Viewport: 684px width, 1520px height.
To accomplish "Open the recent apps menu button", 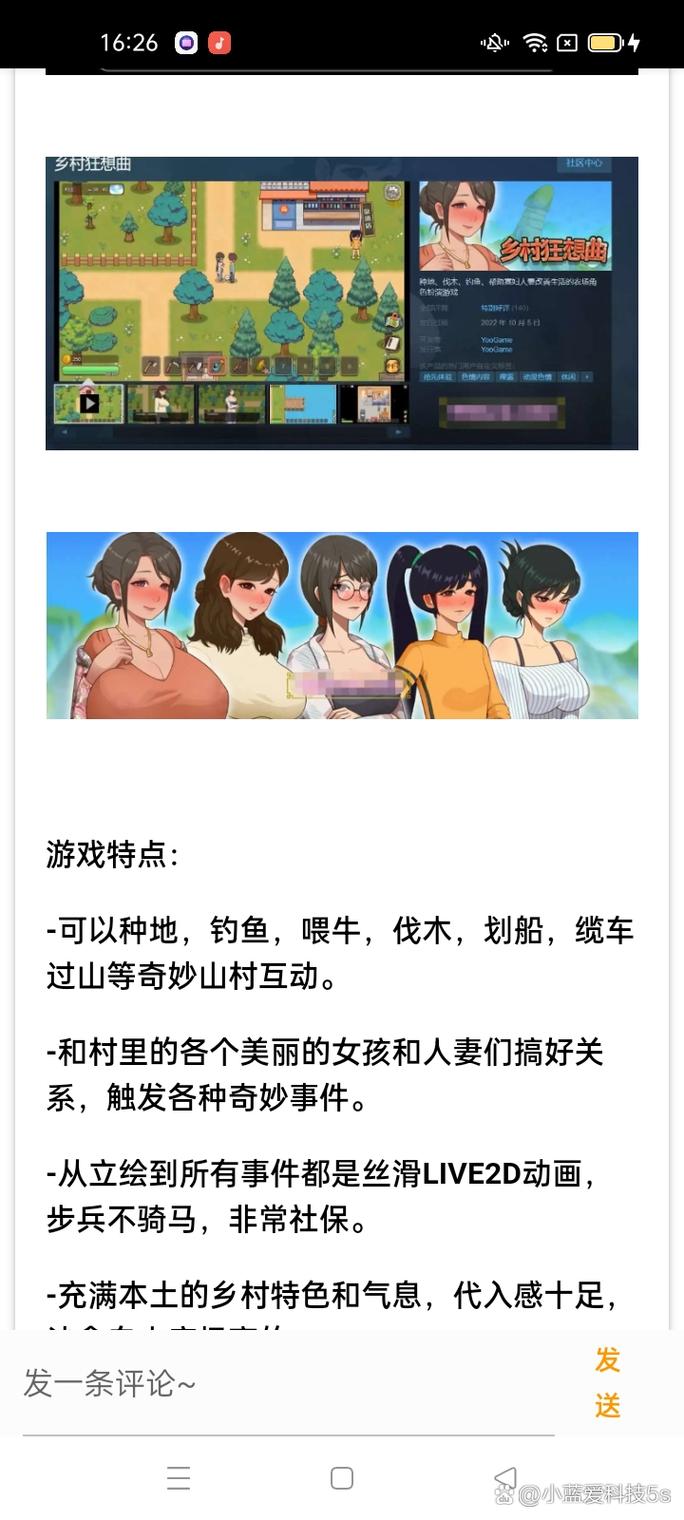I will pyautogui.click(x=179, y=1478).
